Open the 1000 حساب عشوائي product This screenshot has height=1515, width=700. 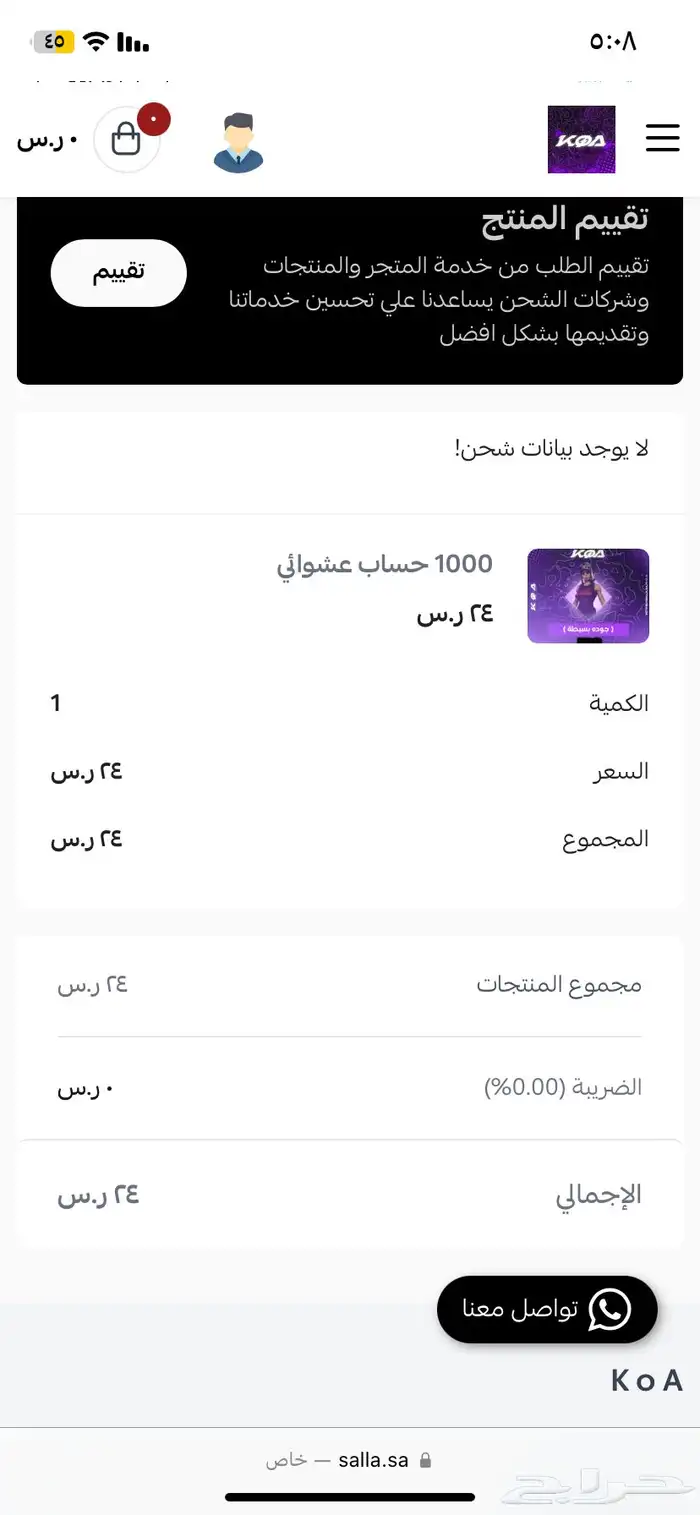[x=384, y=564]
